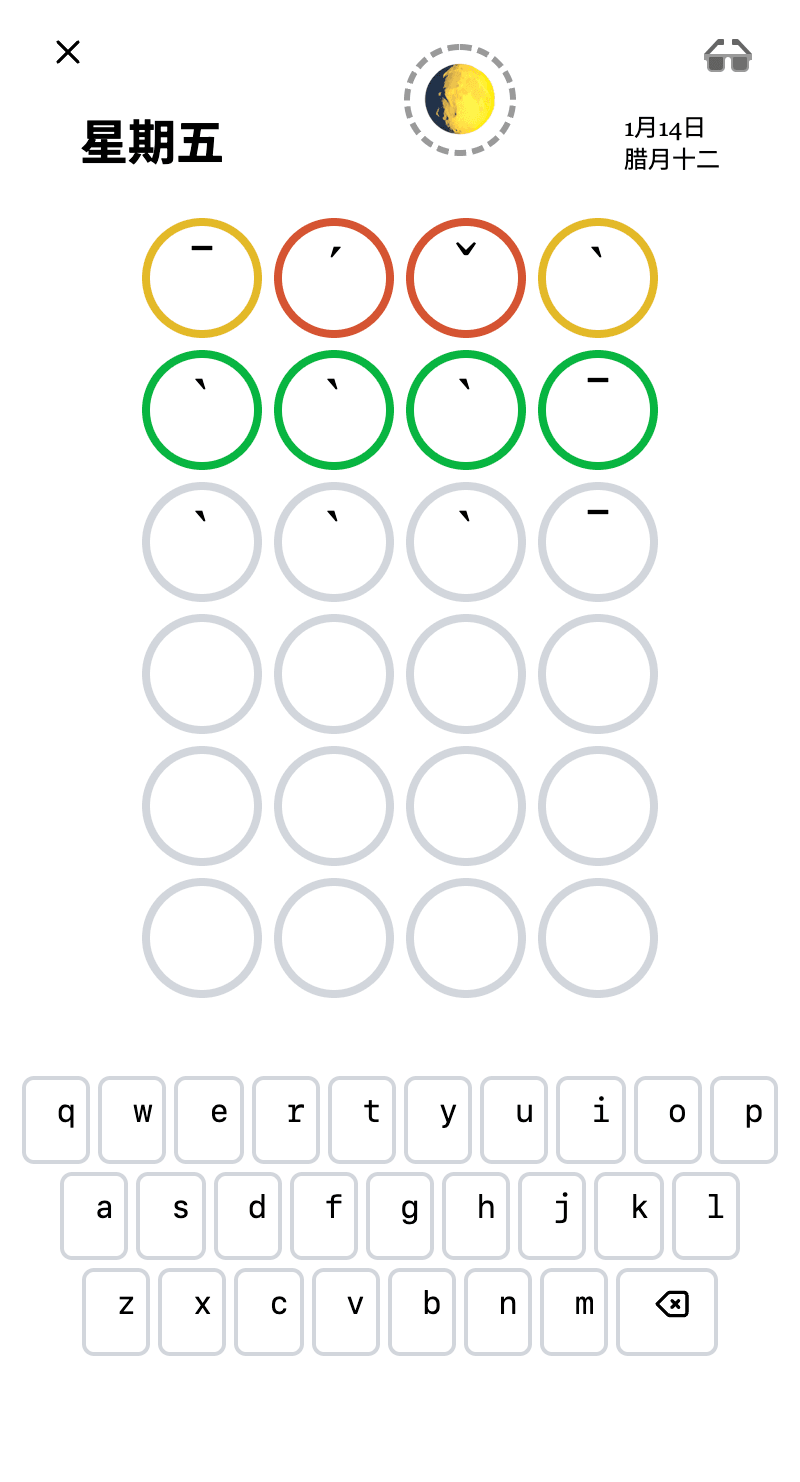This screenshot has height=1482, width=800.
Task: Enter the letter e
Action: pos(209,1119)
